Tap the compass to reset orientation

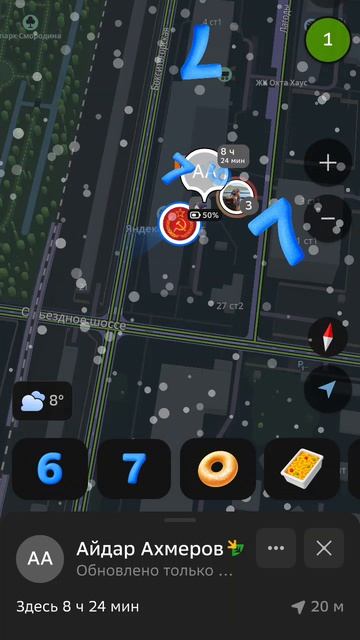pyautogui.click(x=328, y=338)
